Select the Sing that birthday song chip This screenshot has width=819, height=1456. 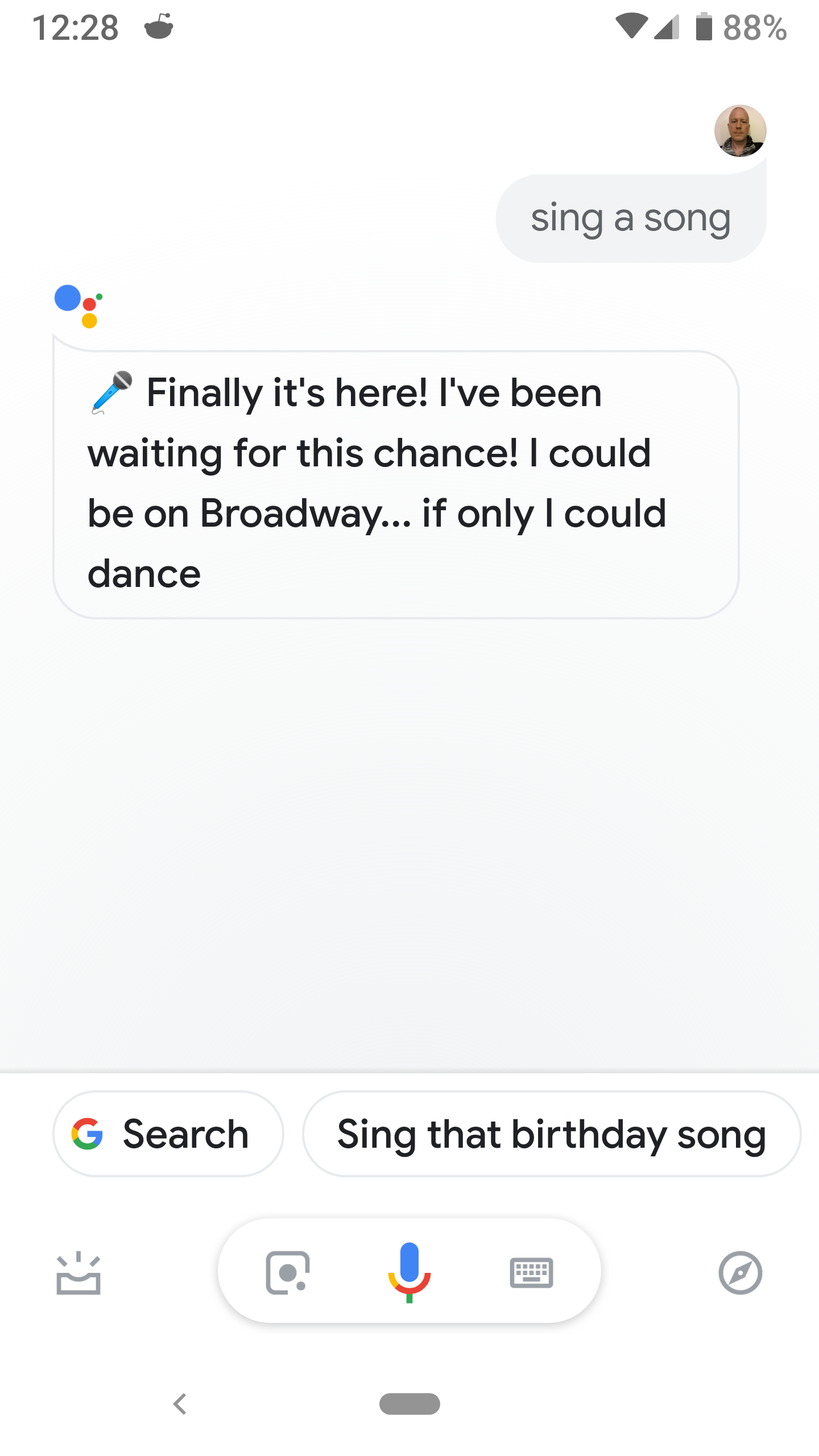551,1134
